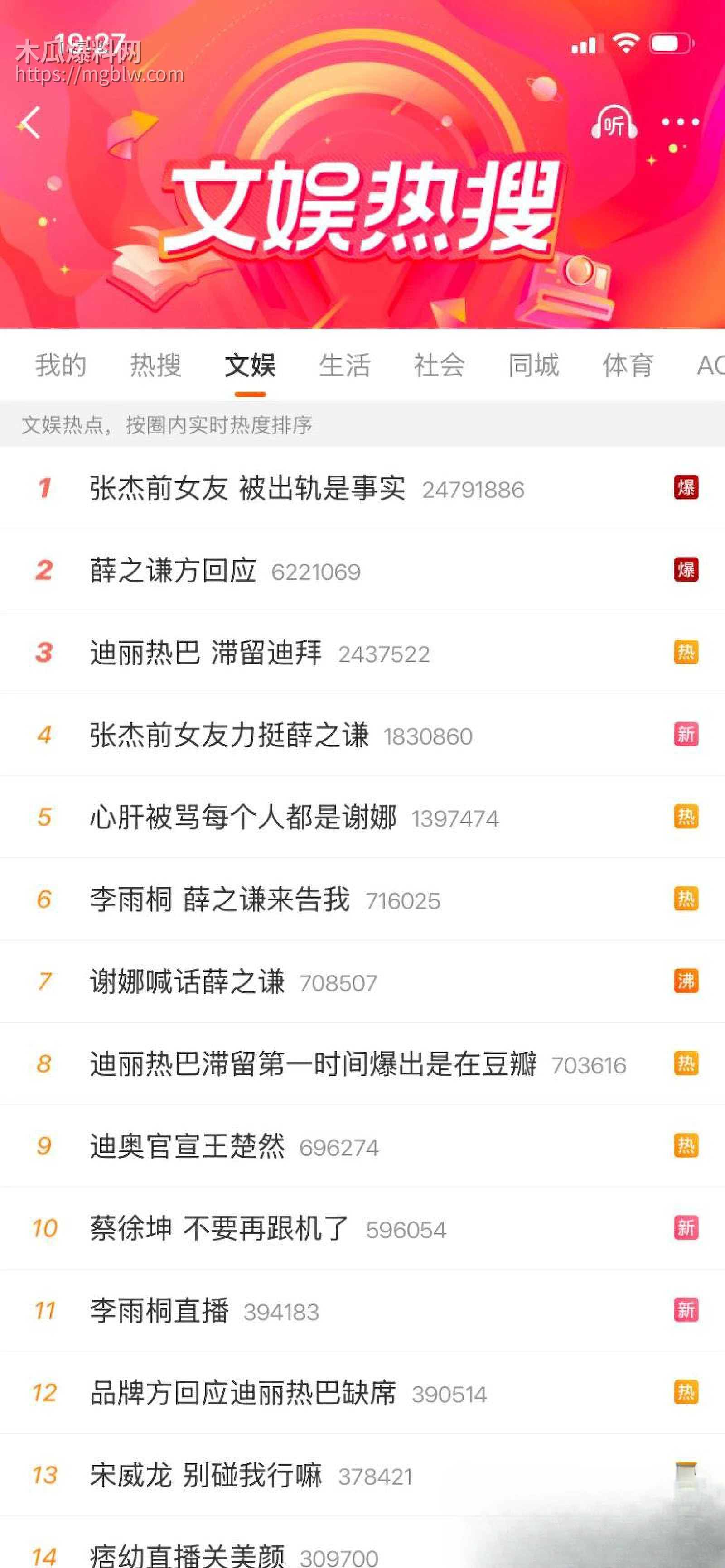Viewport: 725px width, 1568px height.
Task: Select the 我的 tab
Action: coord(61,365)
